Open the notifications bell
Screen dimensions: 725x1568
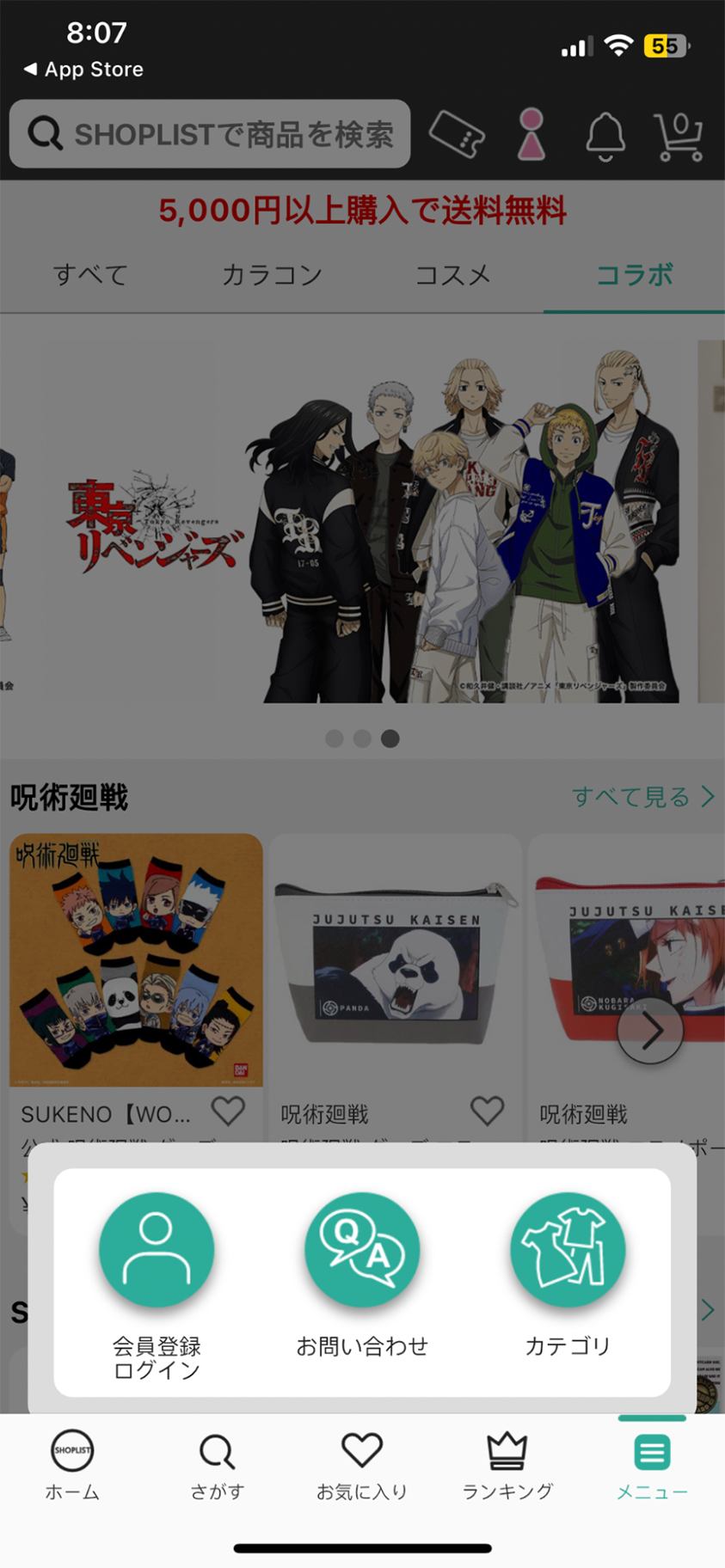[605, 135]
